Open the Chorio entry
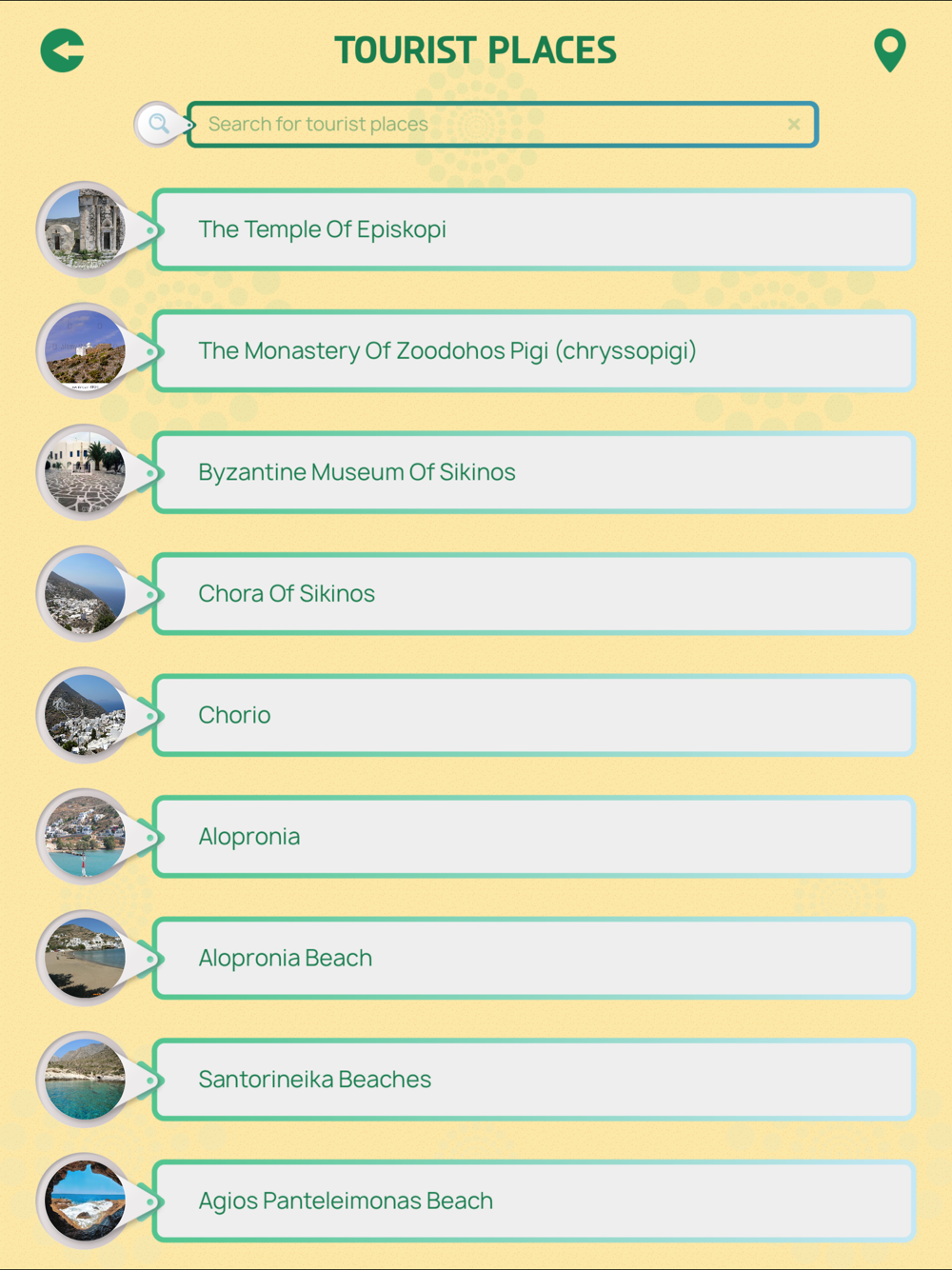 point(533,715)
